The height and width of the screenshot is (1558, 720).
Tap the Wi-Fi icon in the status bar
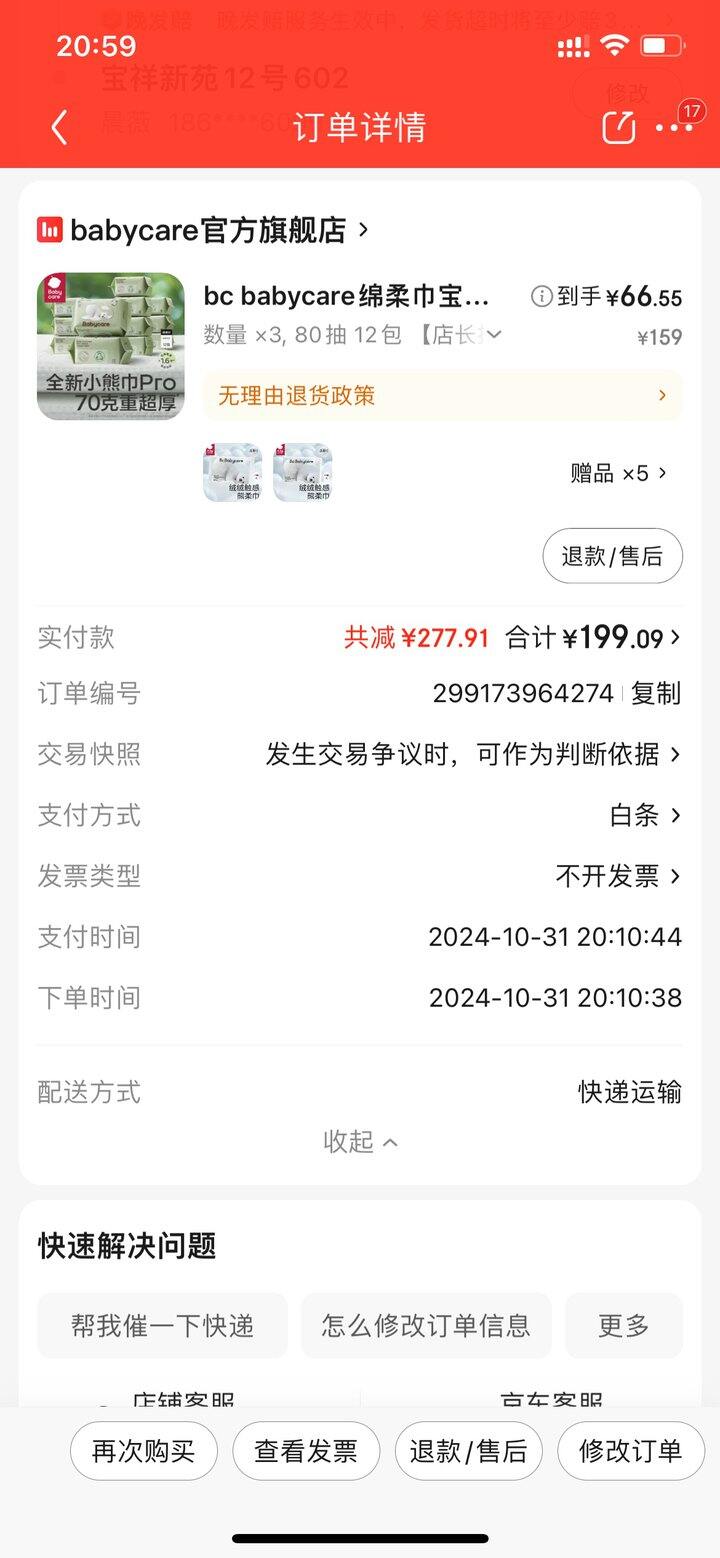[613, 44]
